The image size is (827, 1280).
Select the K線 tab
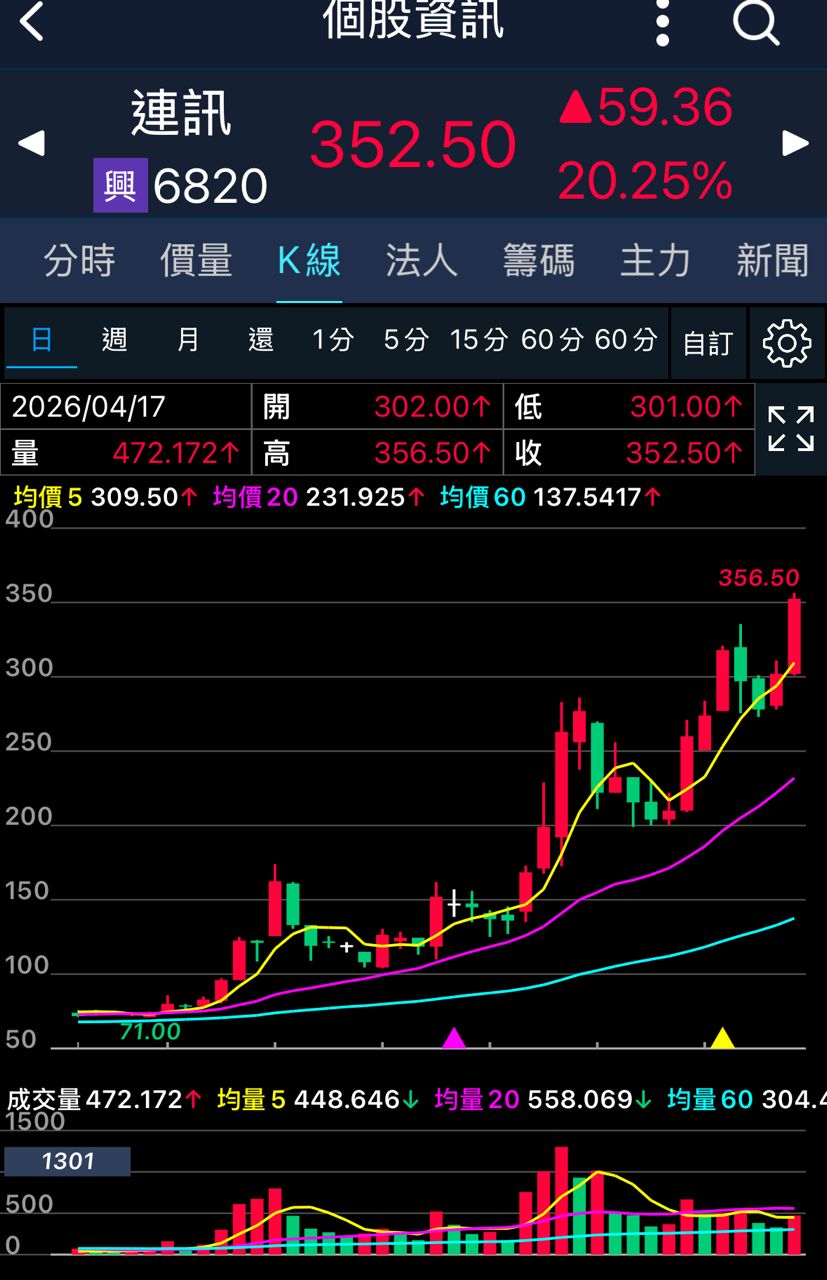(x=309, y=261)
